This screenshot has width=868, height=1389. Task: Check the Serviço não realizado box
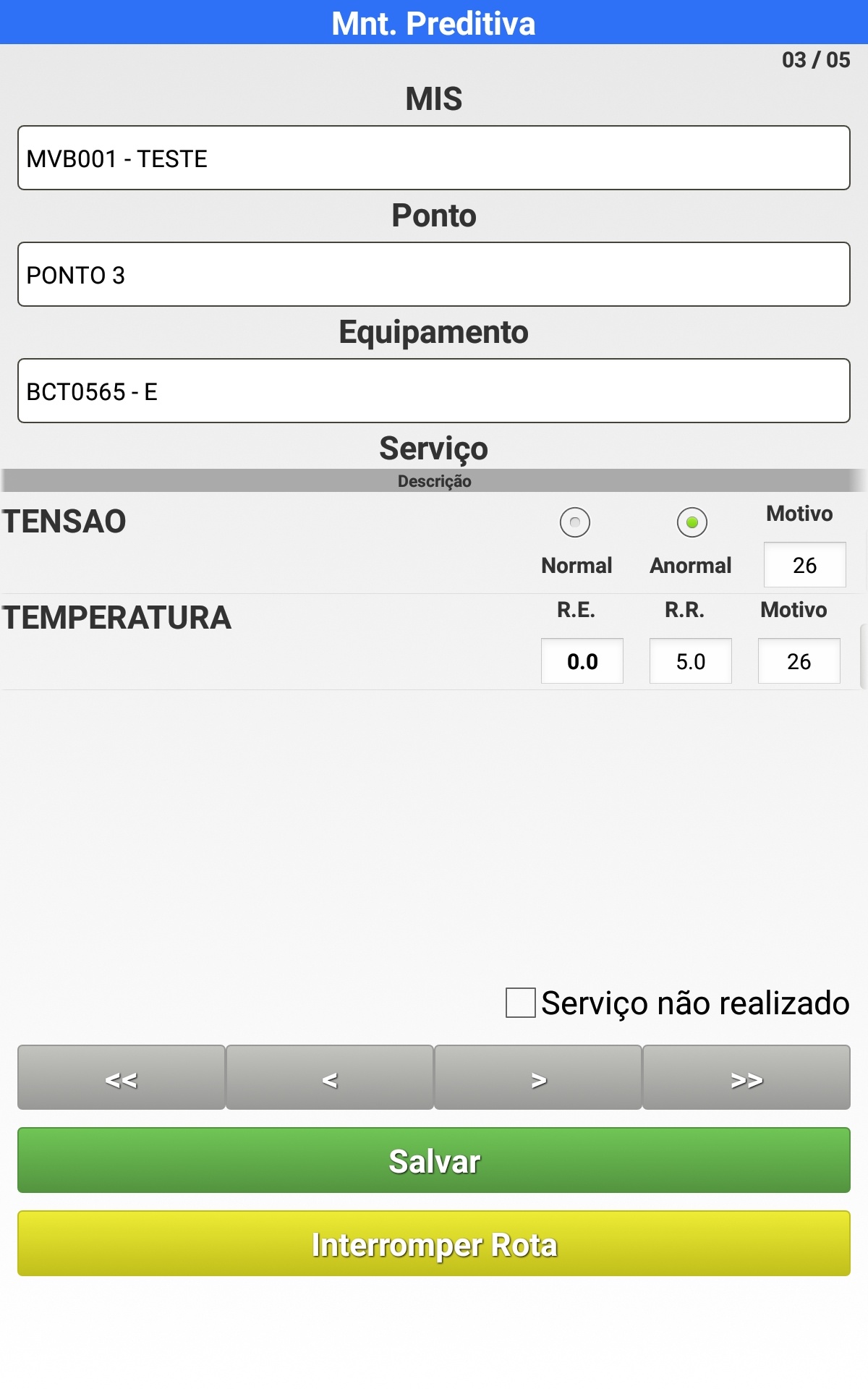521,1003
